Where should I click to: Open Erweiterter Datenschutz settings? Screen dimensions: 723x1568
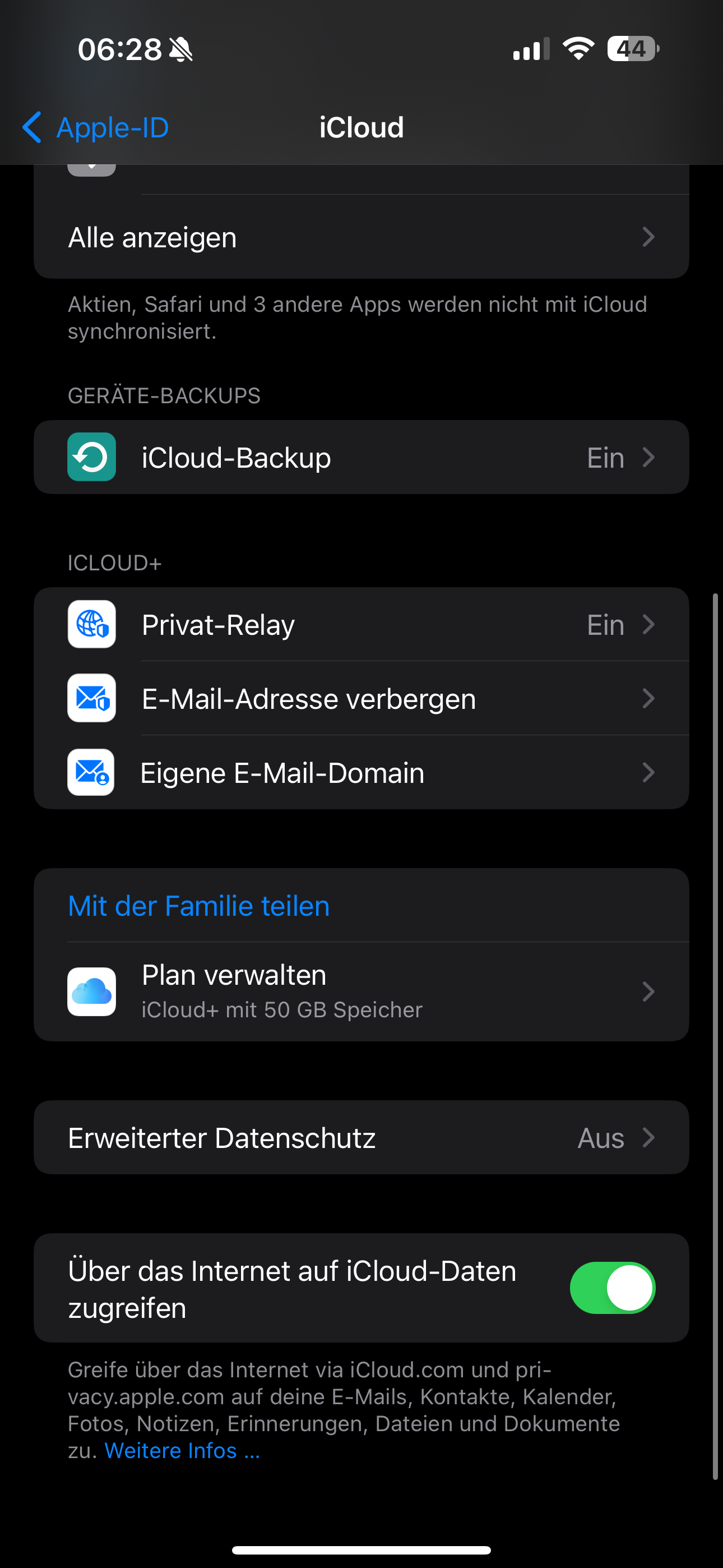(x=361, y=1138)
